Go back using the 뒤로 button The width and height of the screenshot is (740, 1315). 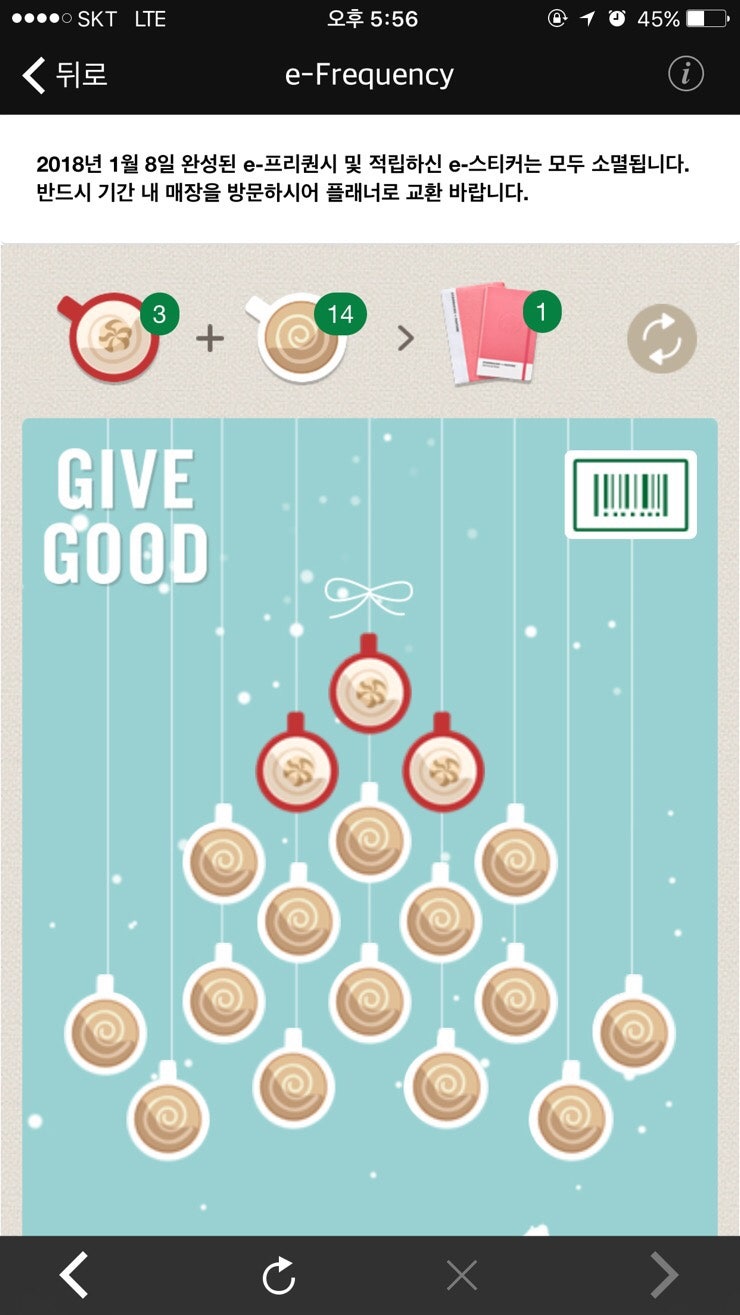click(65, 75)
